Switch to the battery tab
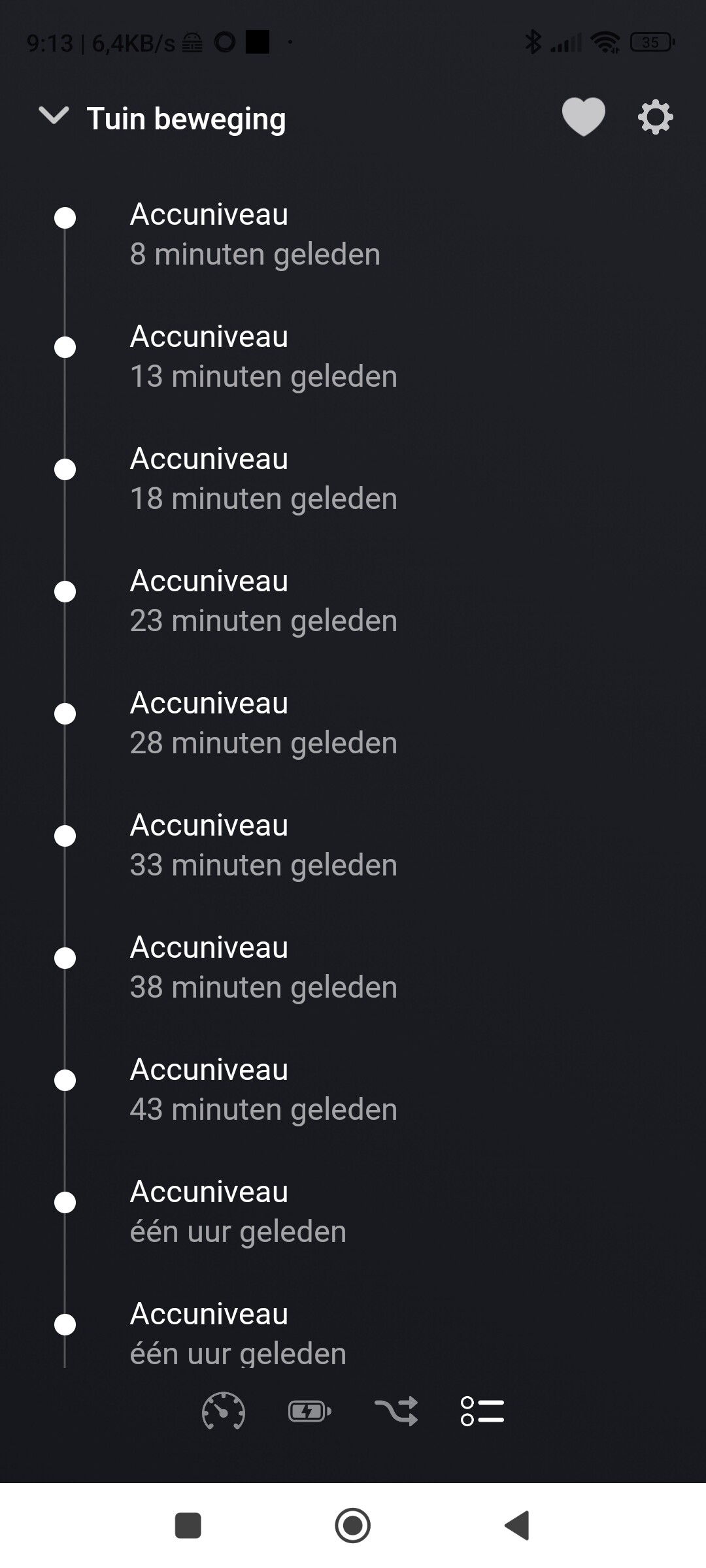The width and height of the screenshot is (706, 1568). click(x=310, y=1411)
